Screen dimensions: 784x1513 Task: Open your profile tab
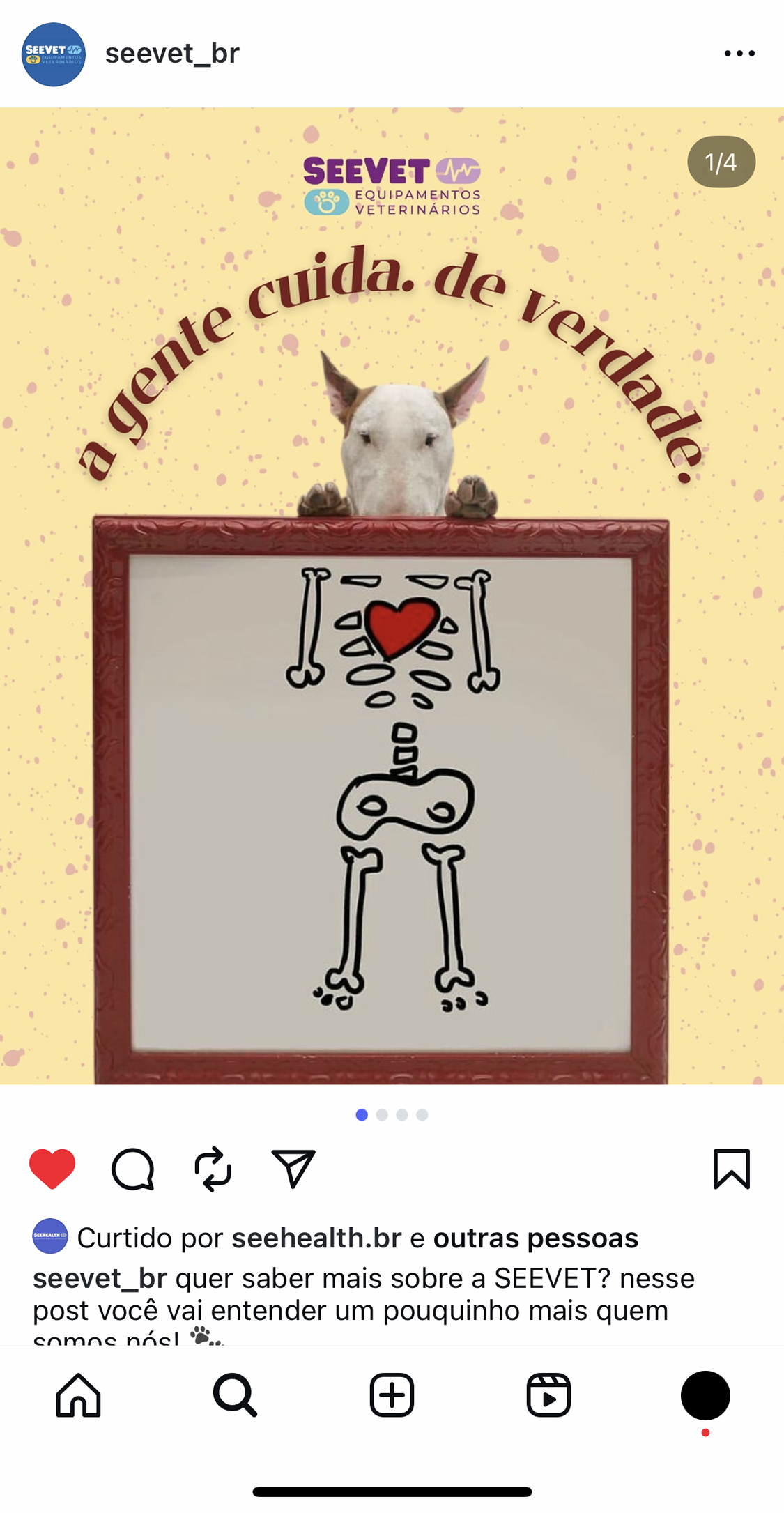[705, 1395]
